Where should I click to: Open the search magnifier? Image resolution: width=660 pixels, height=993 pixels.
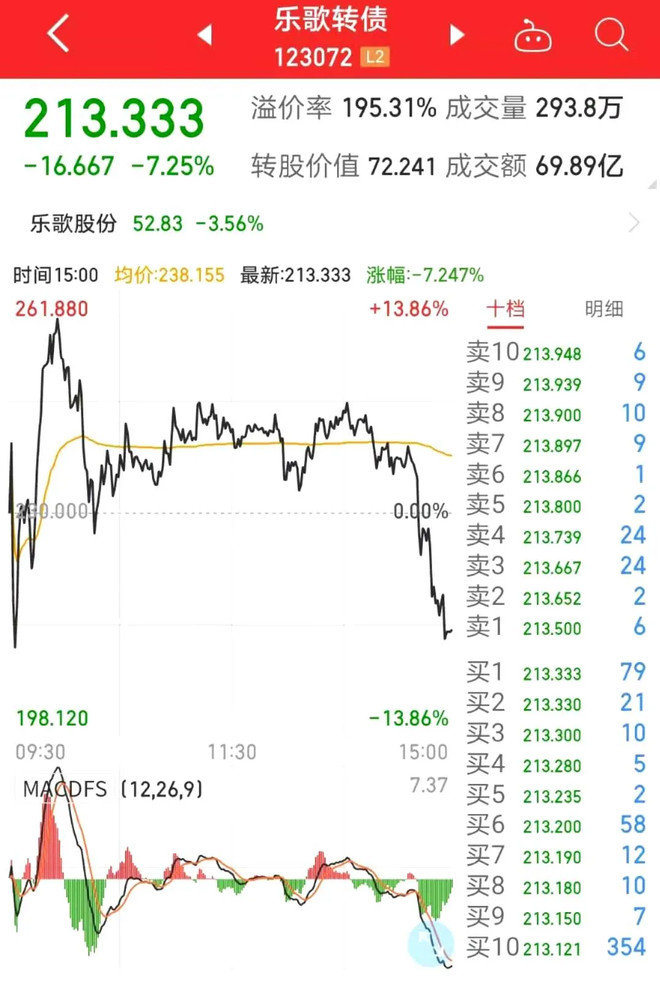point(610,35)
